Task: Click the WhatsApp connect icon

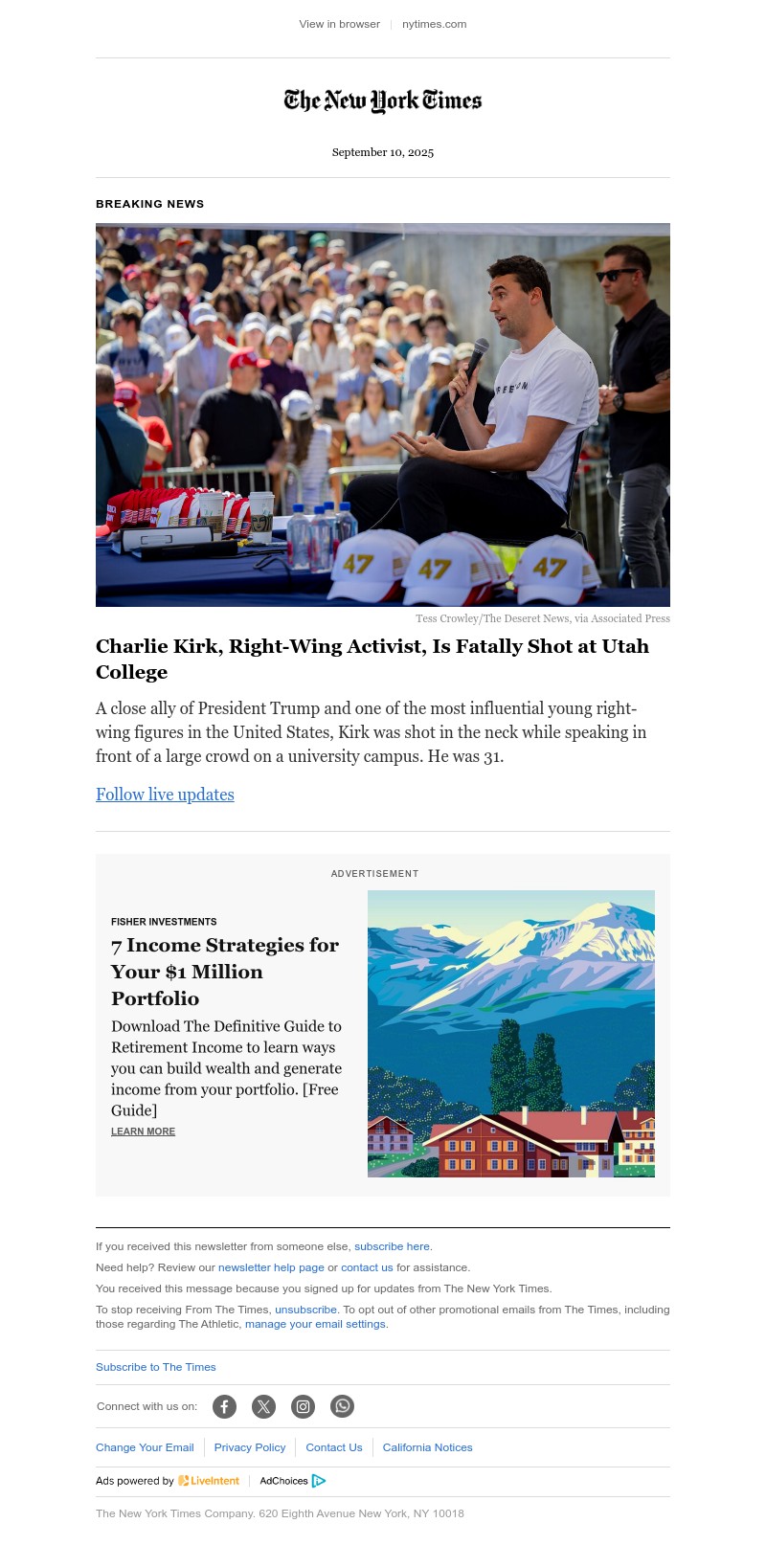Action: 342,1406
